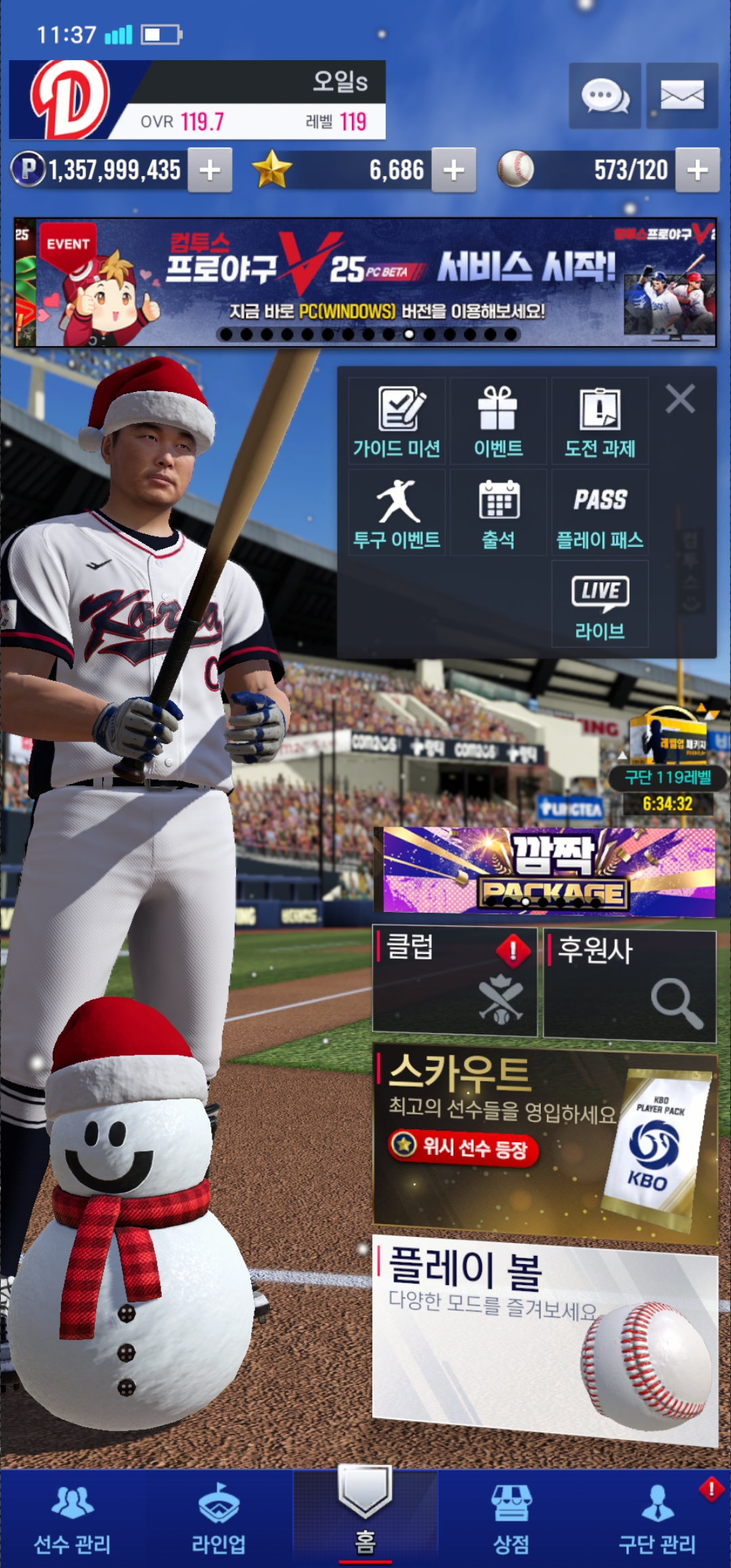The image size is (731, 1568).
Task: Add more stars with the plus button
Action: click(x=453, y=170)
